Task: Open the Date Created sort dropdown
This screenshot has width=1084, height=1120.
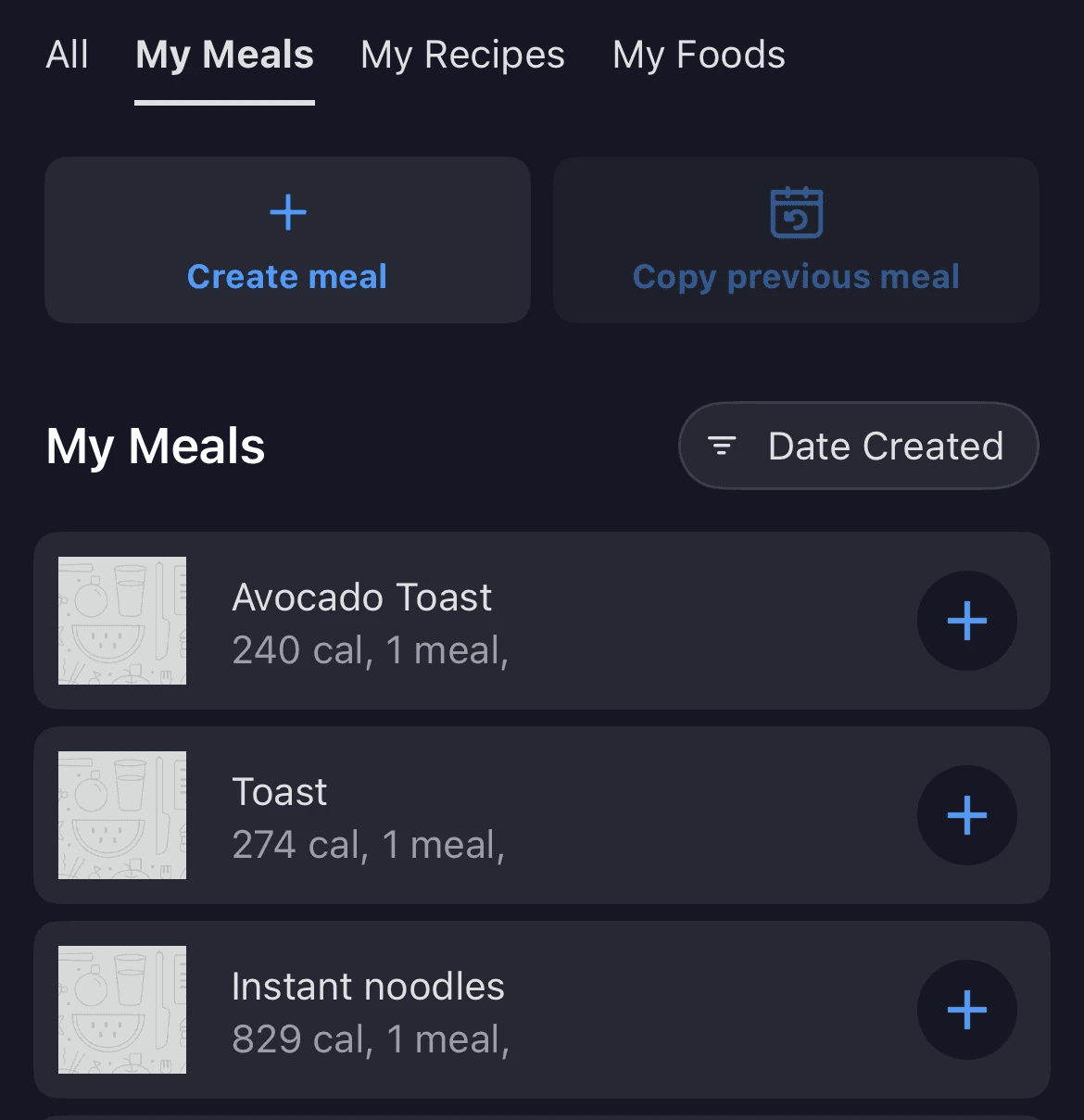Action: point(858,446)
